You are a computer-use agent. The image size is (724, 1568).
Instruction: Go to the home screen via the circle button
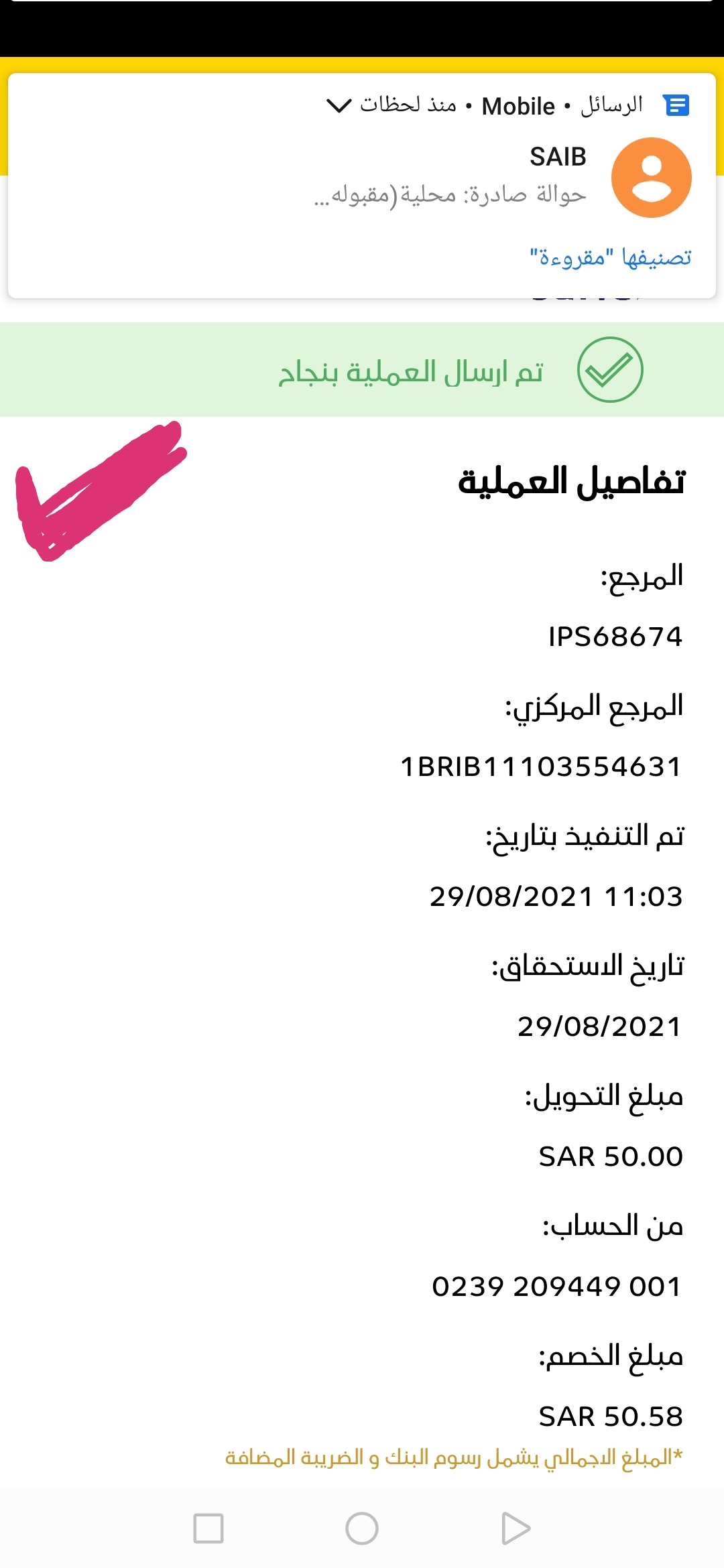(362, 1528)
